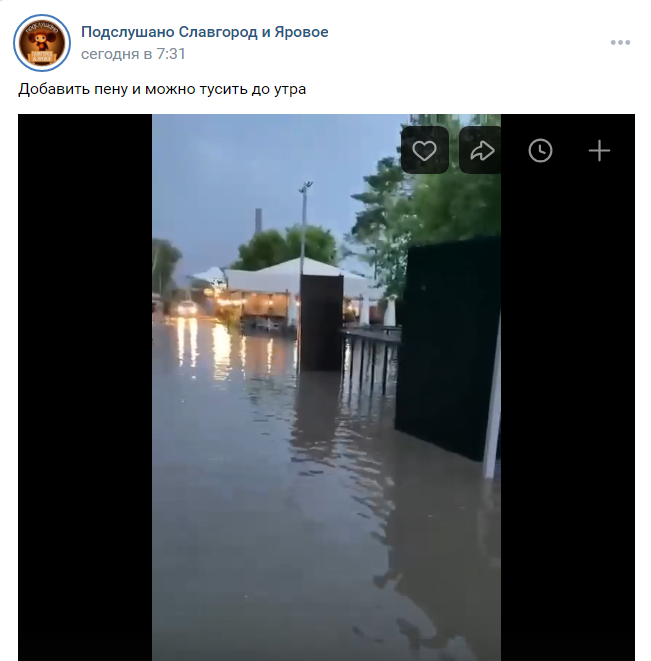Open post timestamp сегодня в 7:31
The height and width of the screenshot is (661, 651).
pyautogui.click(x=133, y=54)
